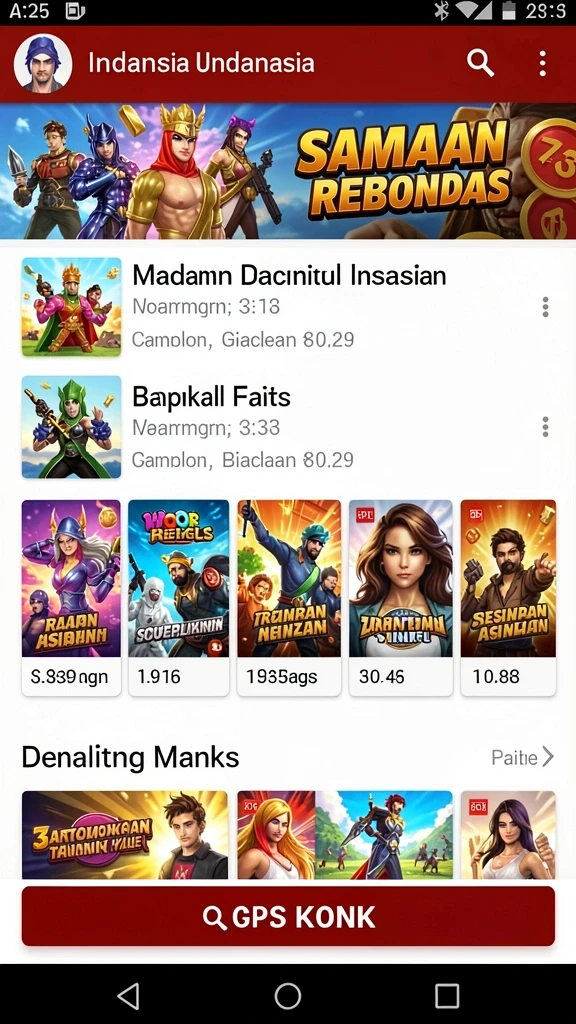576x1024 pixels.
Task: View the game card priced 30.46
Action: pos(400,598)
